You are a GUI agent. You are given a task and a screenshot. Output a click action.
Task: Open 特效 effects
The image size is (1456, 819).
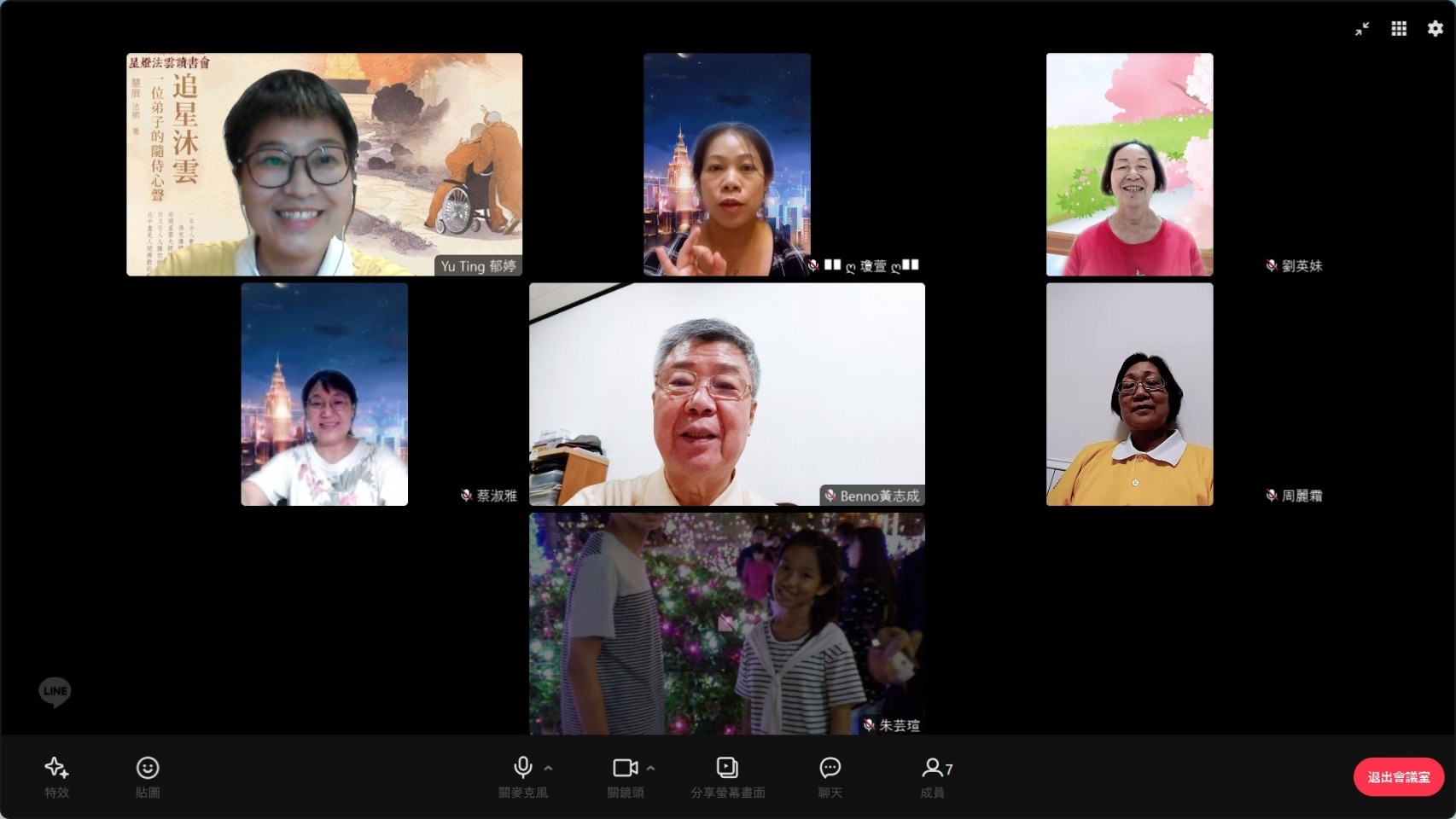click(x=57, y=776)
